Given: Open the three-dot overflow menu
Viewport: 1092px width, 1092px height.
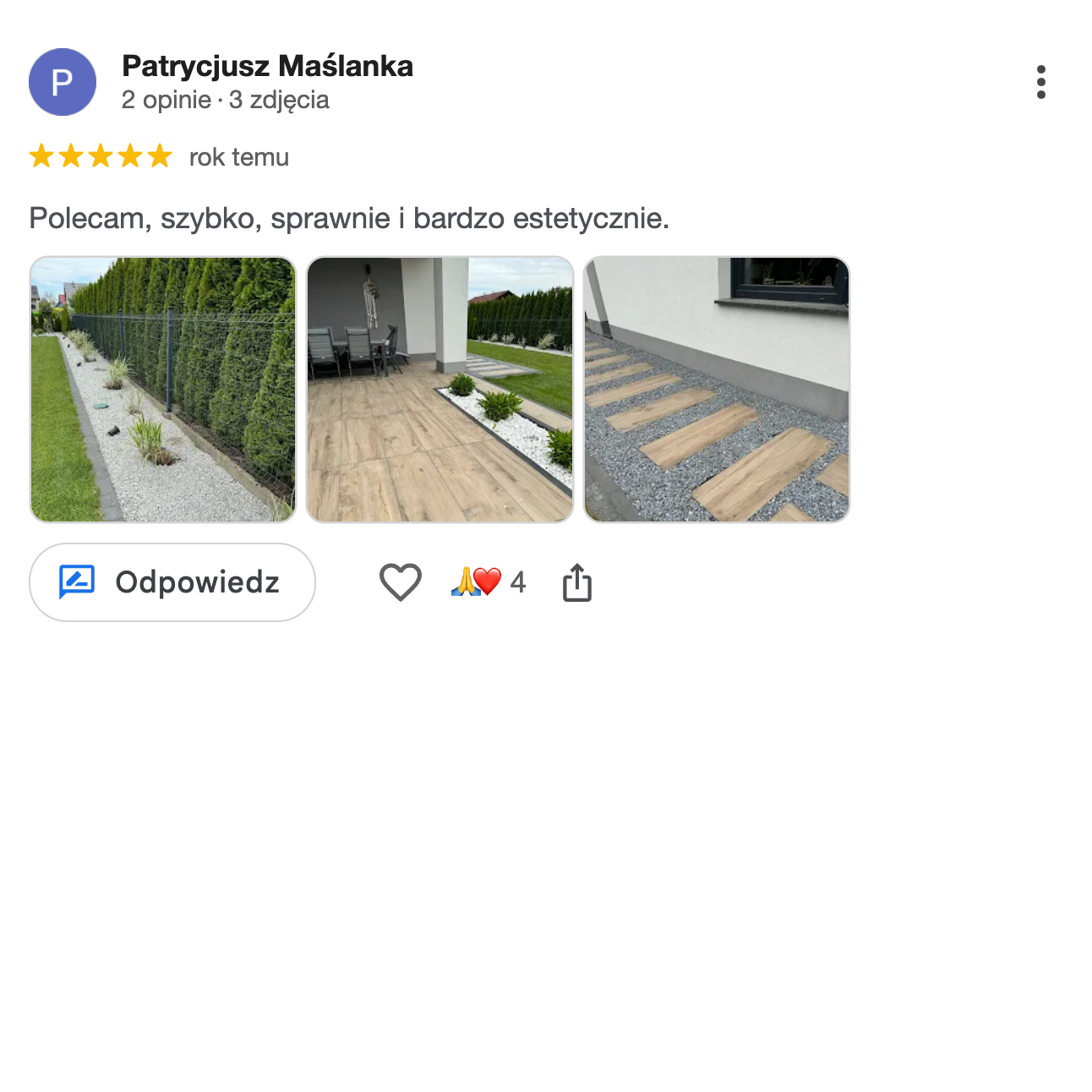Looking at the screenshot, I should [1040, 82].
